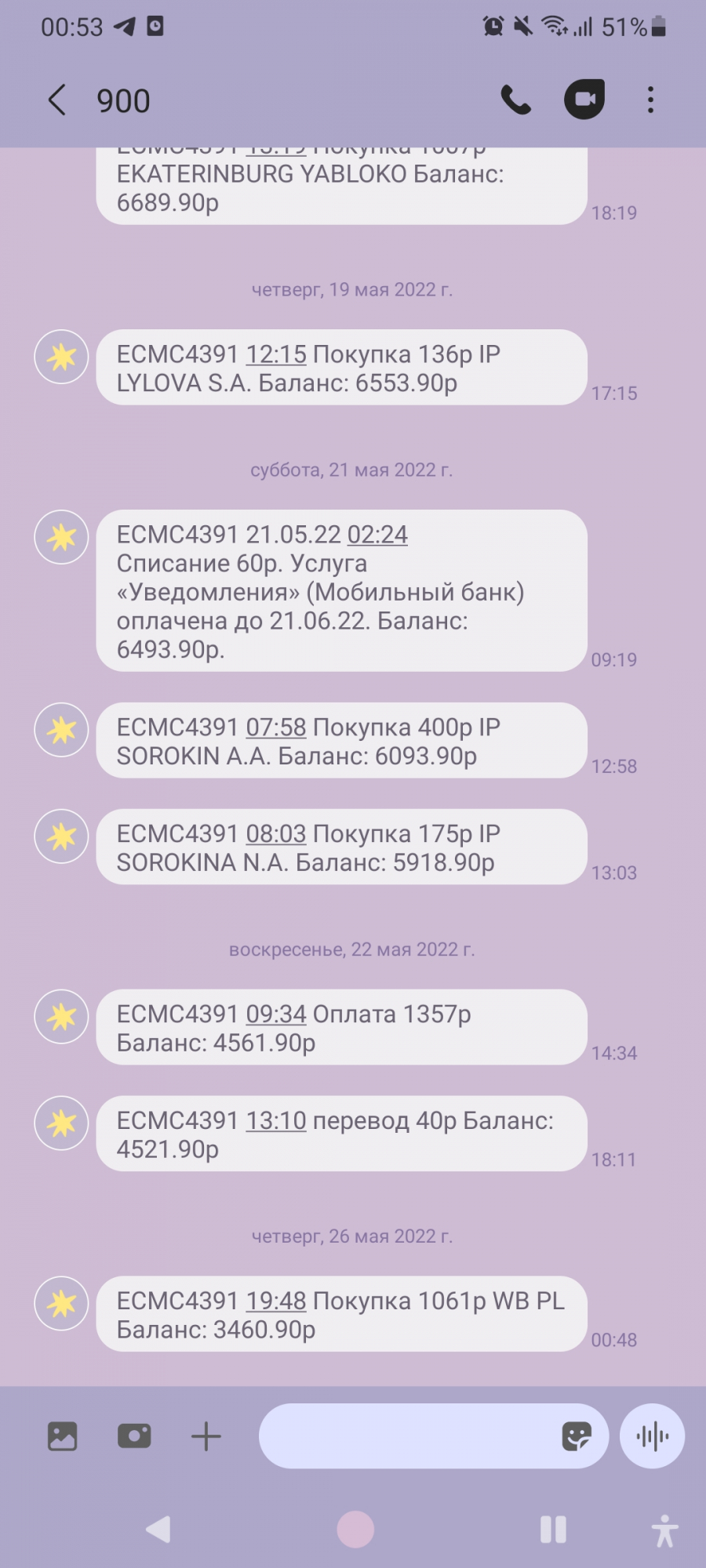The width and height of the screenshot is (706, 1568).
Task: Call the number 900
Action: 515,100
